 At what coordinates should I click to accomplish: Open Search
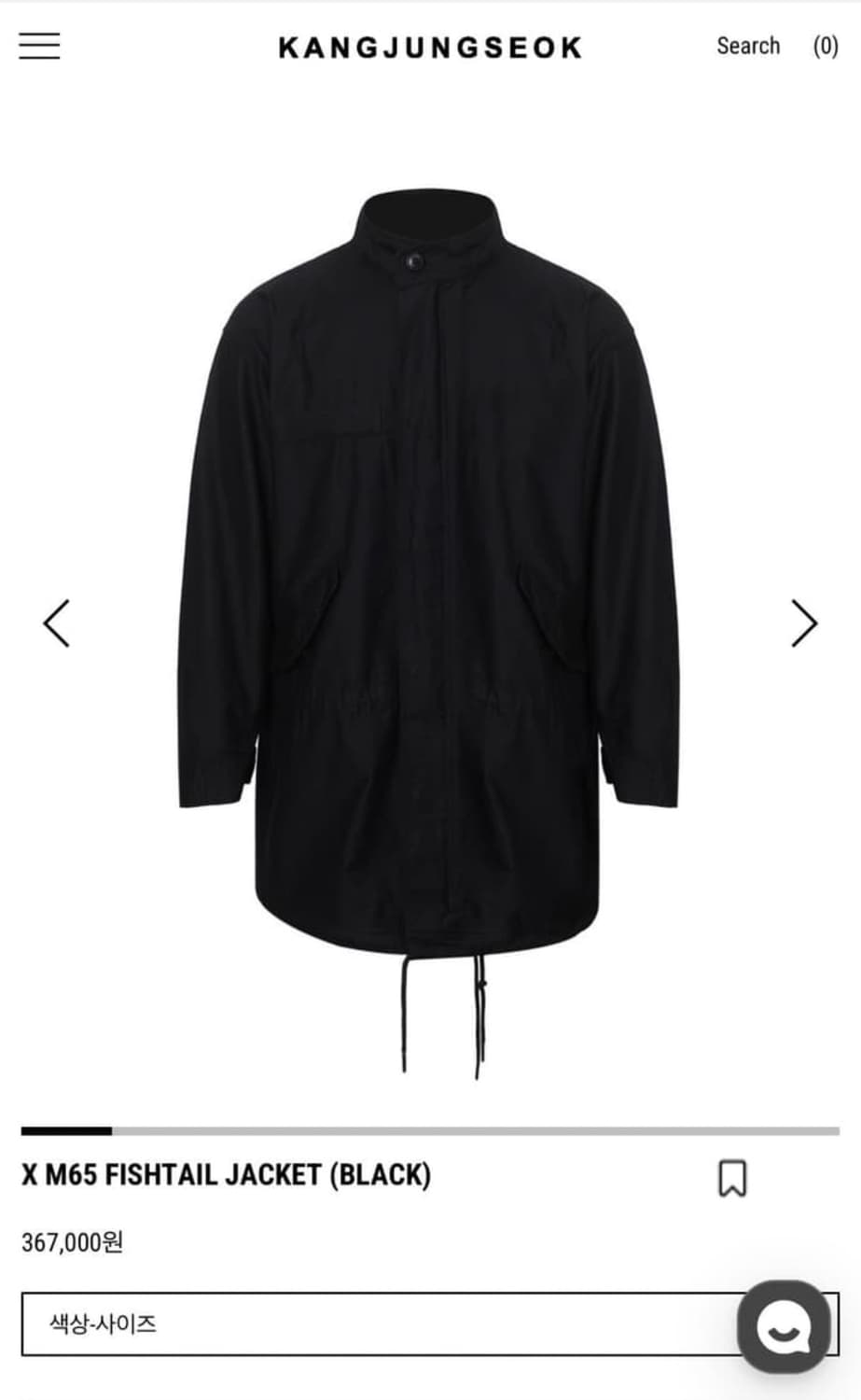pyautogui.click(x=747, y=46)
